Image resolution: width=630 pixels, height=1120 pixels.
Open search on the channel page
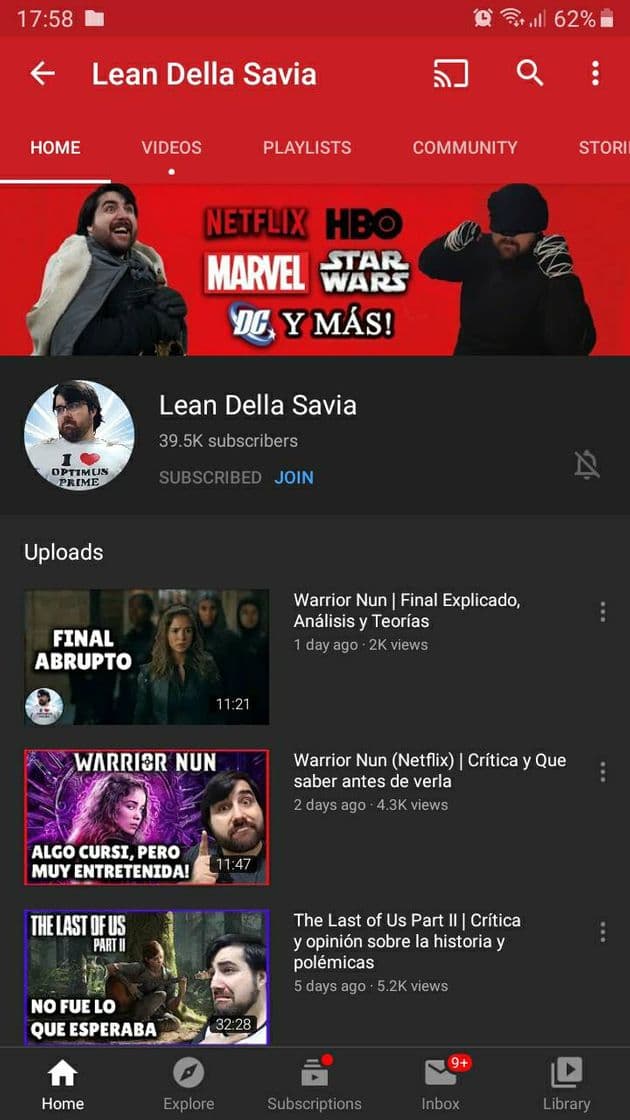(530, 73)
